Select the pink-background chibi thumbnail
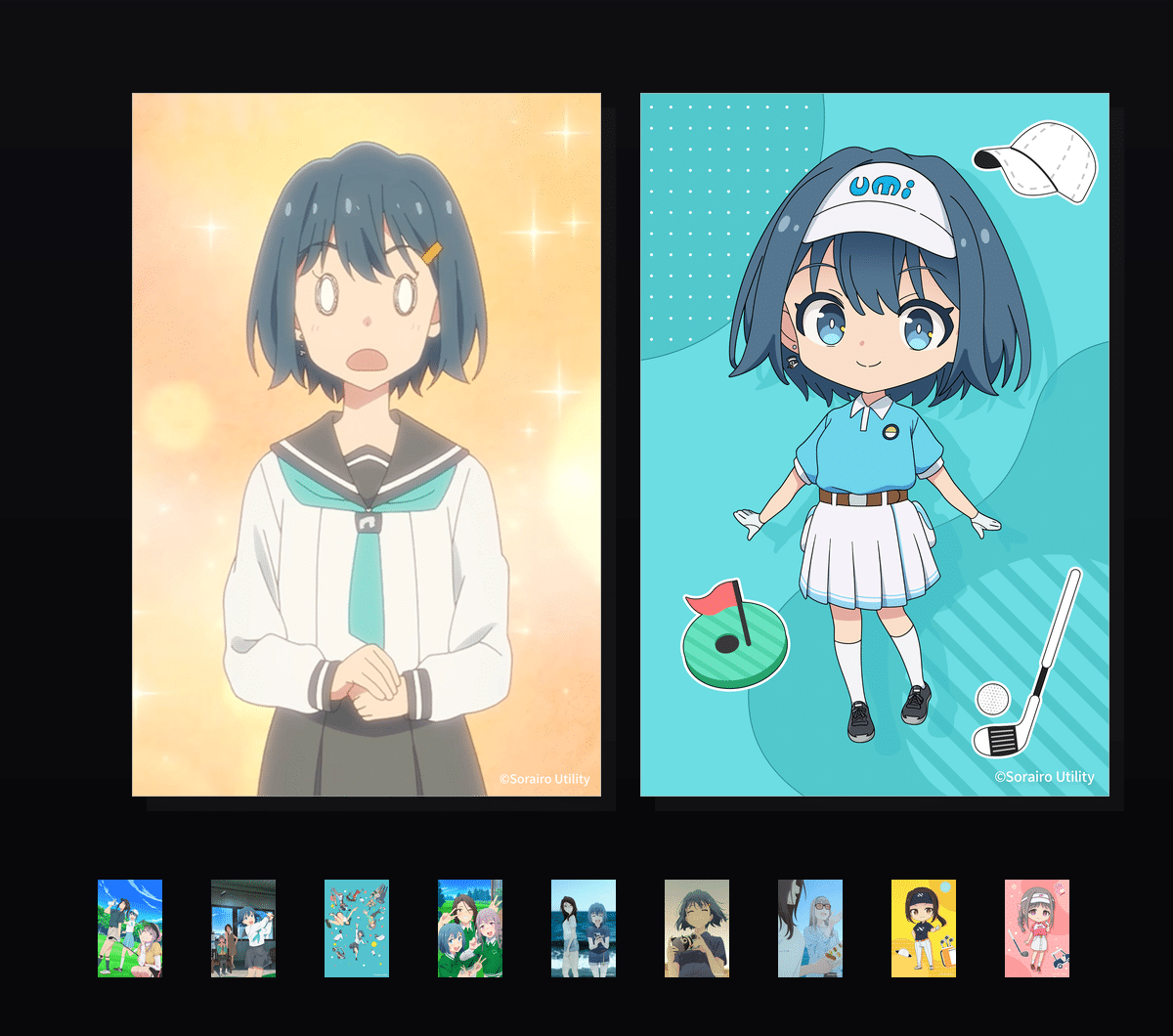The image size is (1173, 1036). click(x=1037, y=928)
